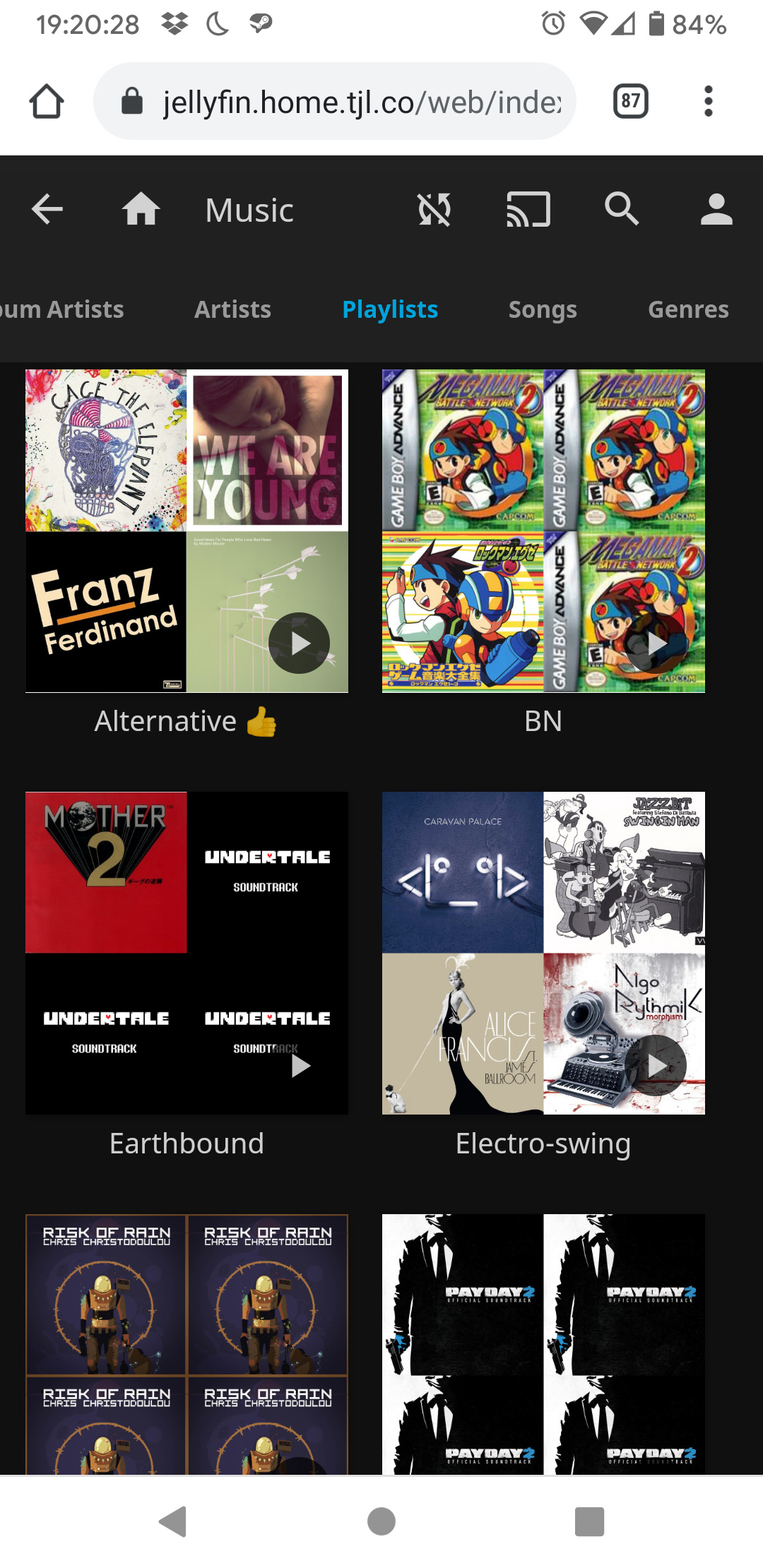763x1568 pixels.
Task: Open the user profile icon
Action: [716, 210]
